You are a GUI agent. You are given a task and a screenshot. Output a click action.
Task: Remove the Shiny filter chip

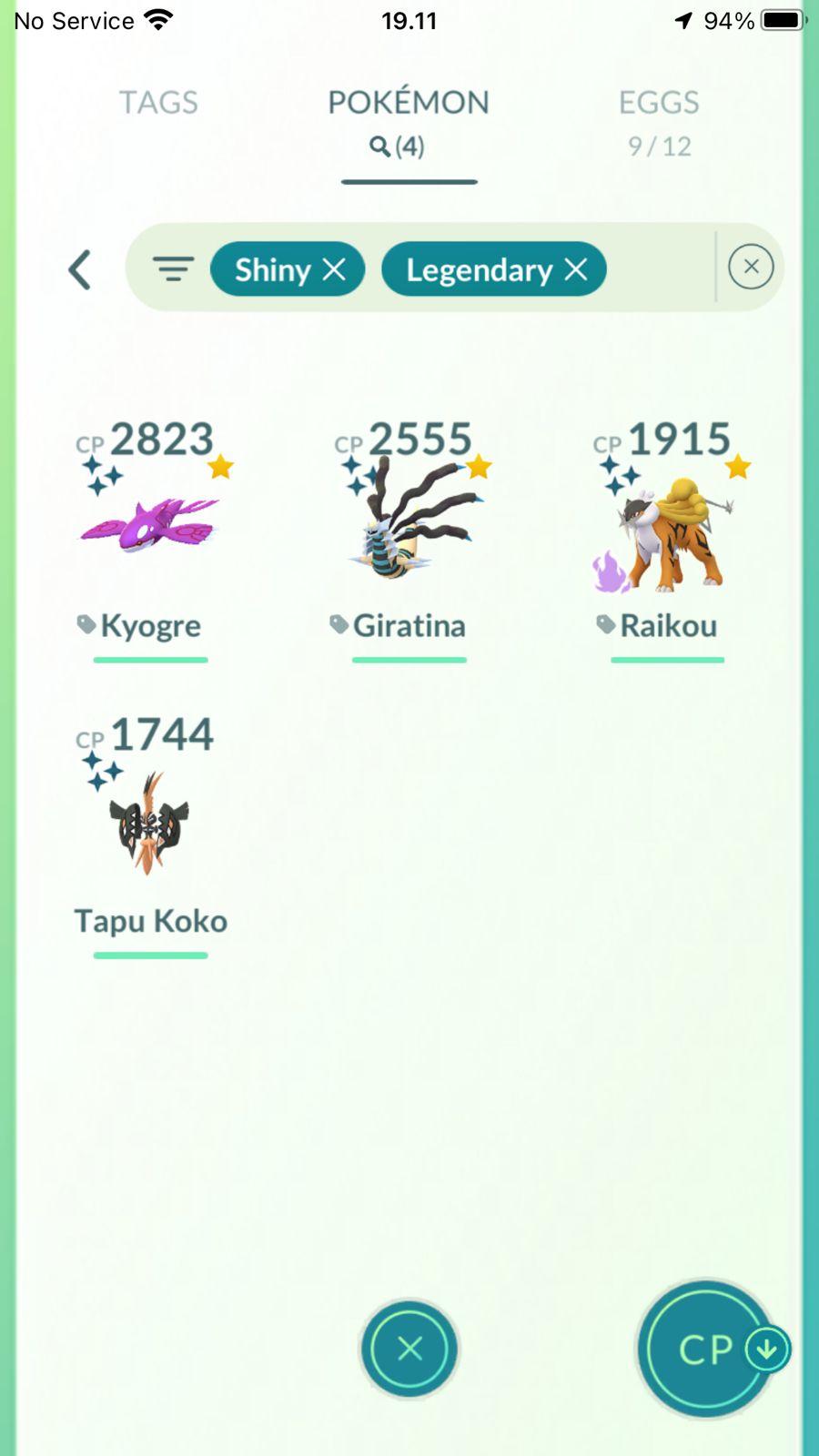pos(334,269)
